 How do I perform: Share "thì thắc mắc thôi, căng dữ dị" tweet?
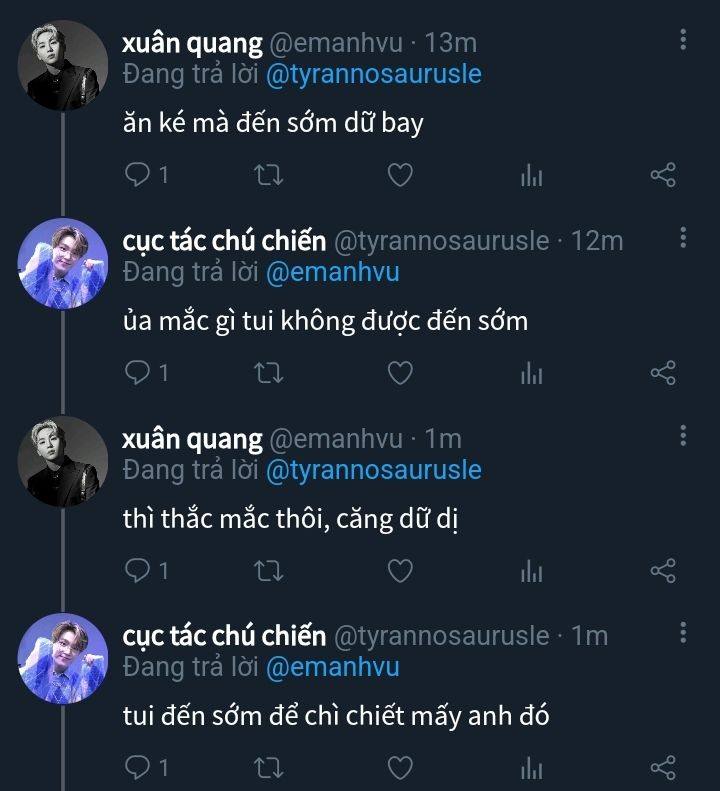pyautogui.click(x=663, y=571)
